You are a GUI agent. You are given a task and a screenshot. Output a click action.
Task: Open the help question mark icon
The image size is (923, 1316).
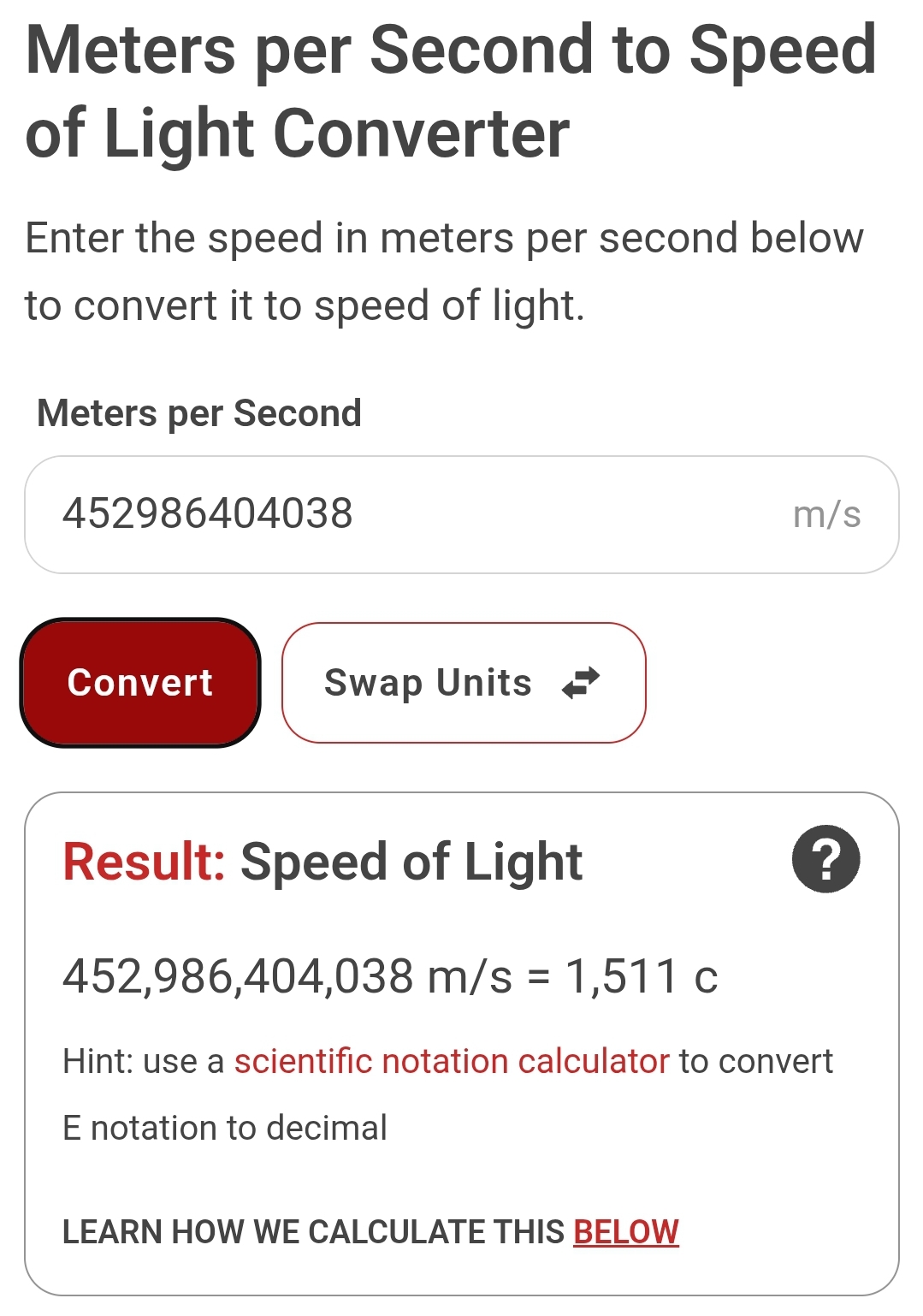tap(825, 859)
